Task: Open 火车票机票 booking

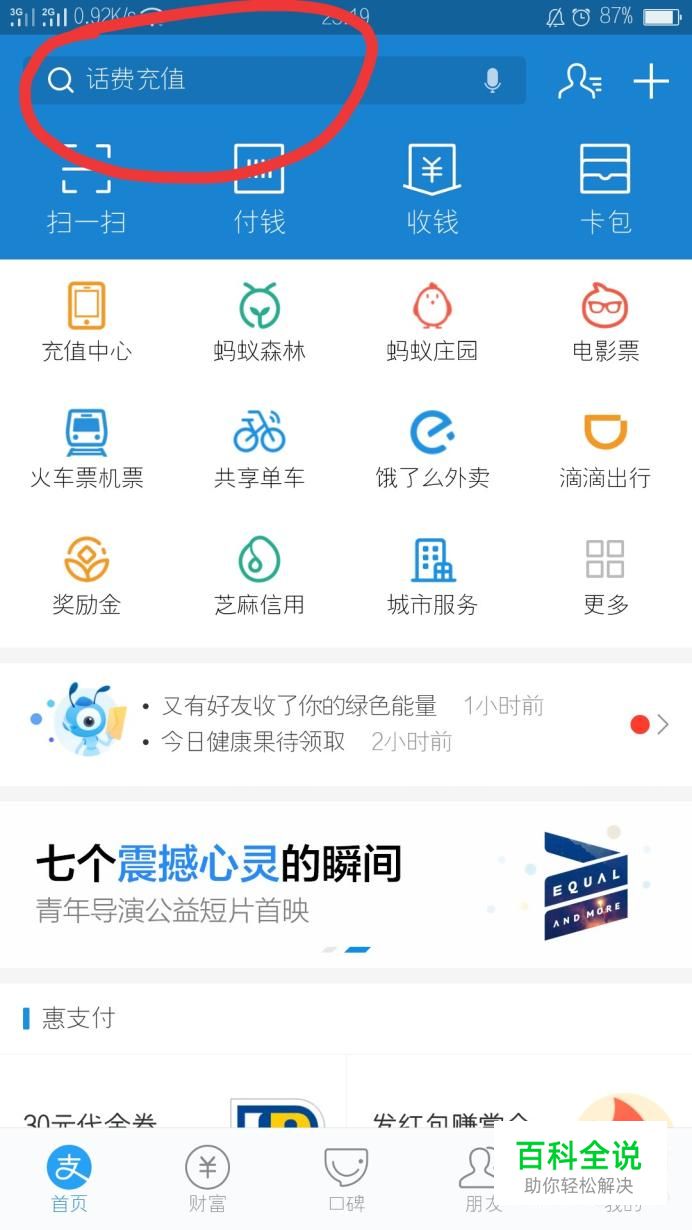Action: pos(86,448)
